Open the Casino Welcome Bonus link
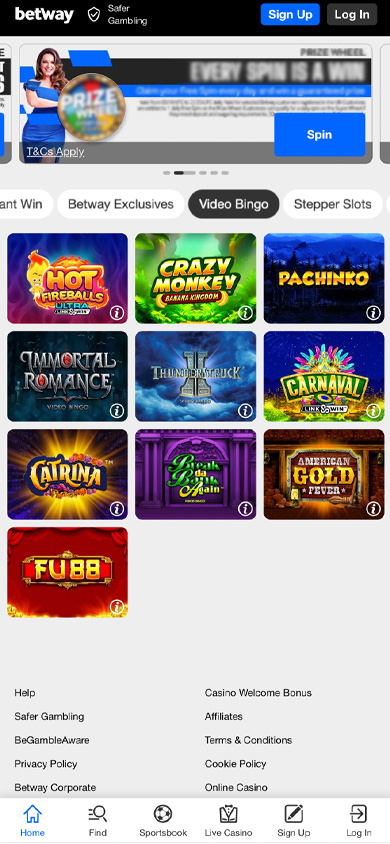This screenshot has height=844, width=390. click(258, 693)
